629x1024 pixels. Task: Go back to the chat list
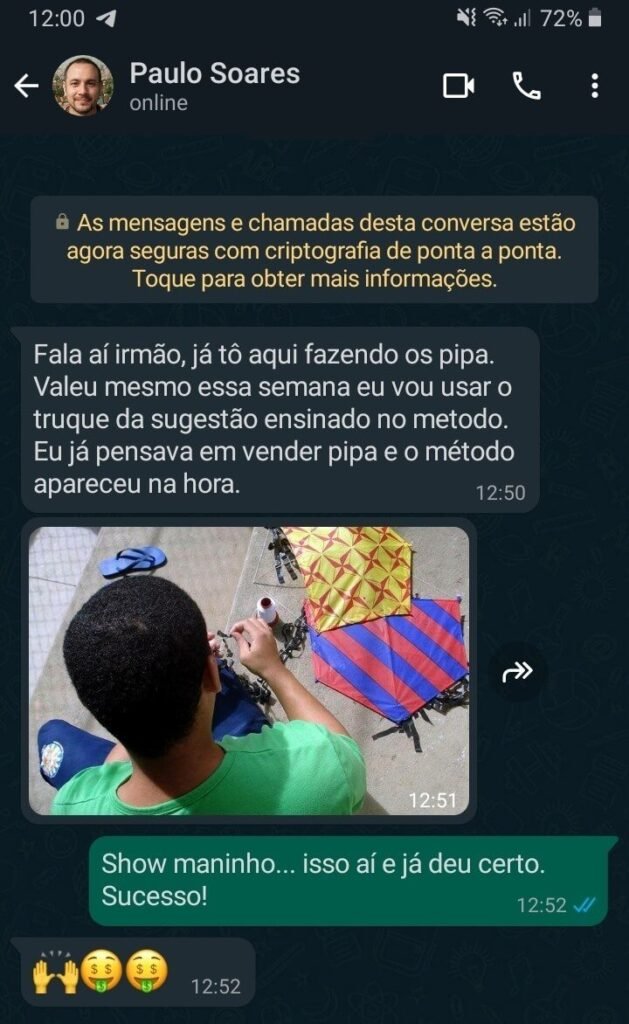26,86
